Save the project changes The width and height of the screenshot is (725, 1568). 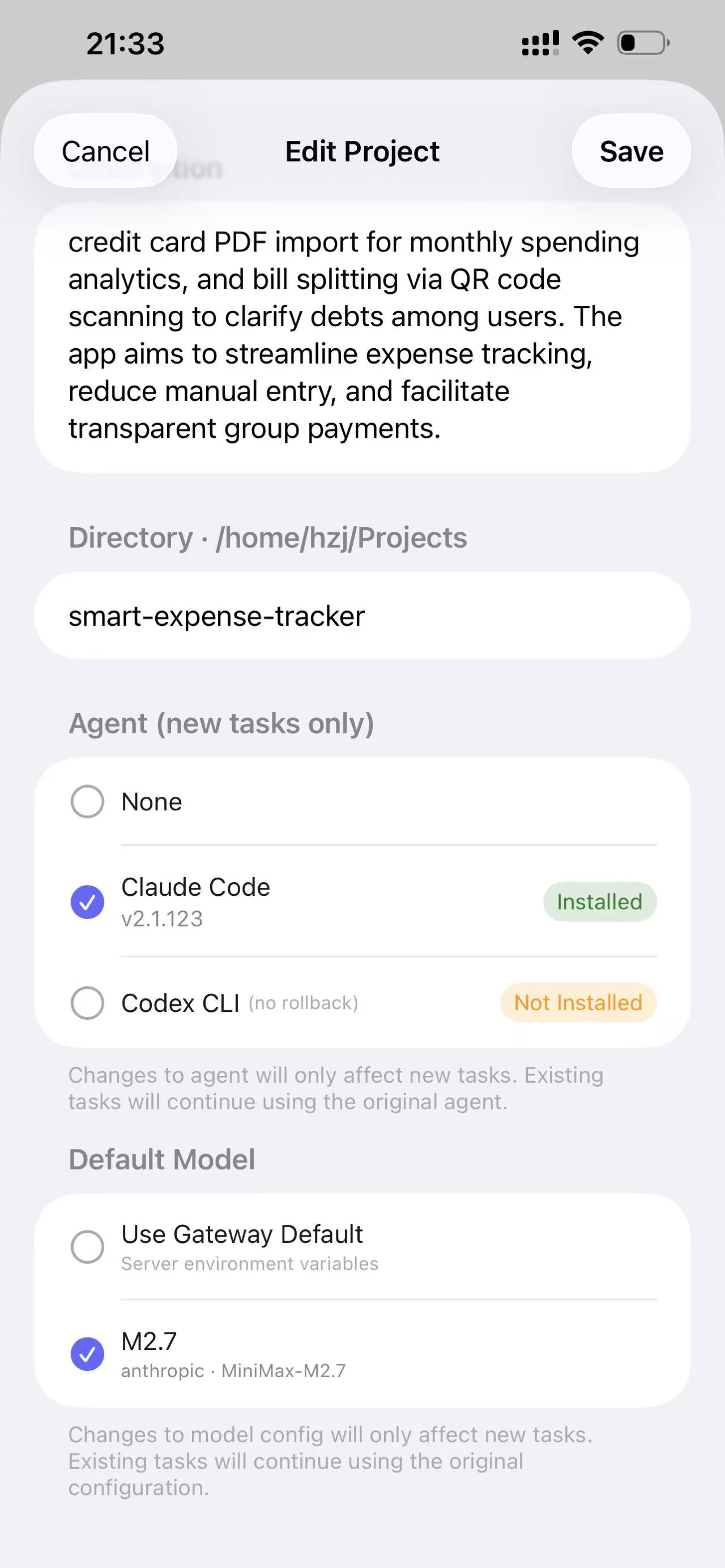631,151
